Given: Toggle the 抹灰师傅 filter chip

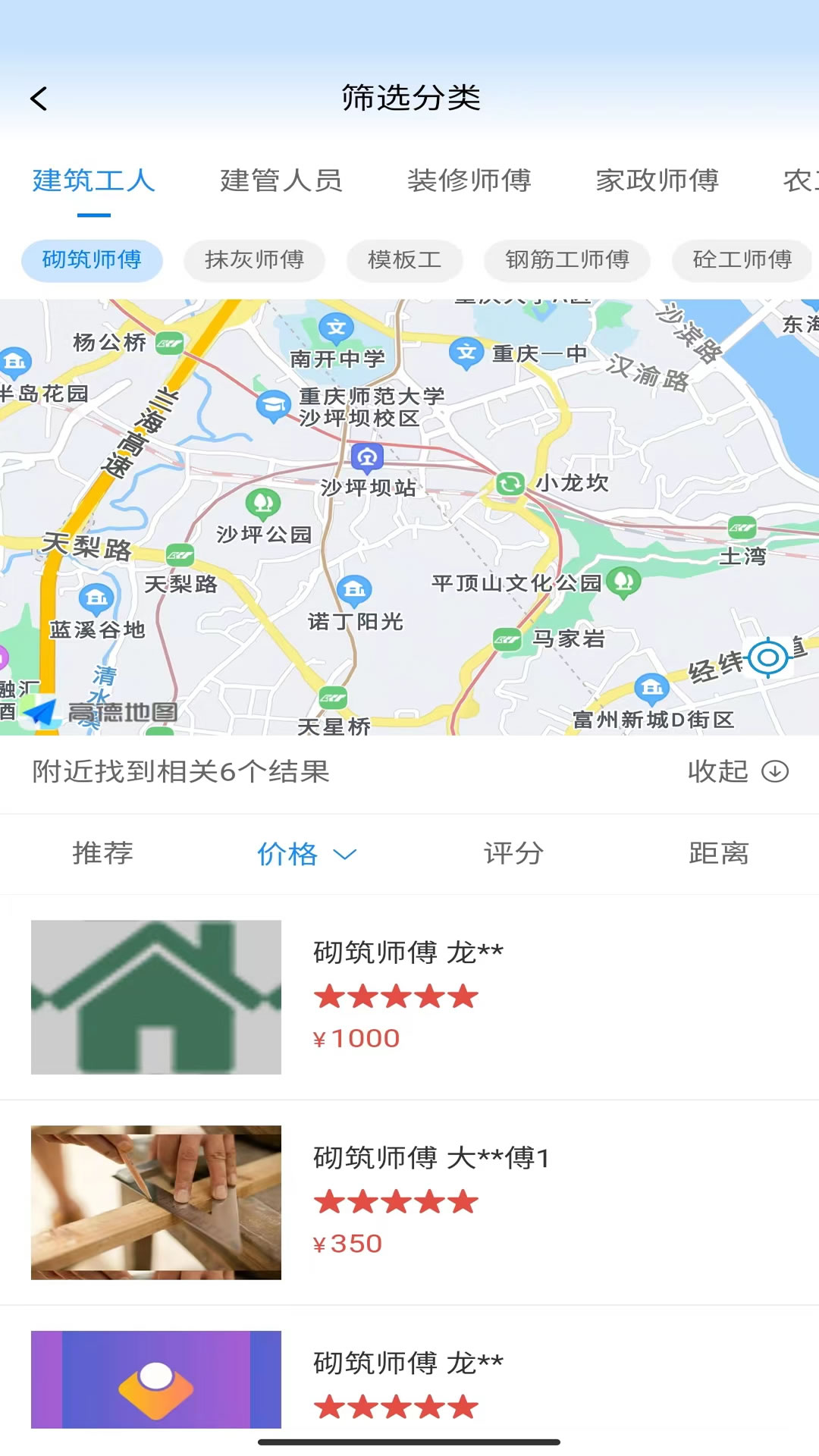Looking at the screenshot, I should (x=253, y=260).
